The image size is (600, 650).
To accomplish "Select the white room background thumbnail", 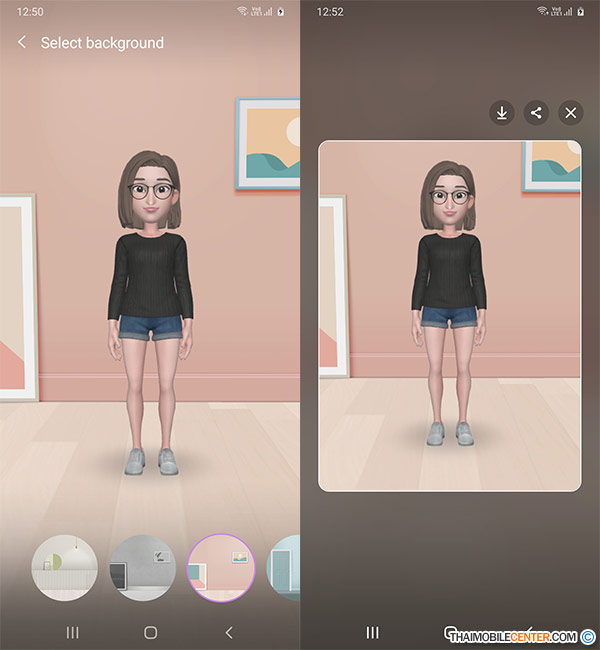I will click(65, 567).
